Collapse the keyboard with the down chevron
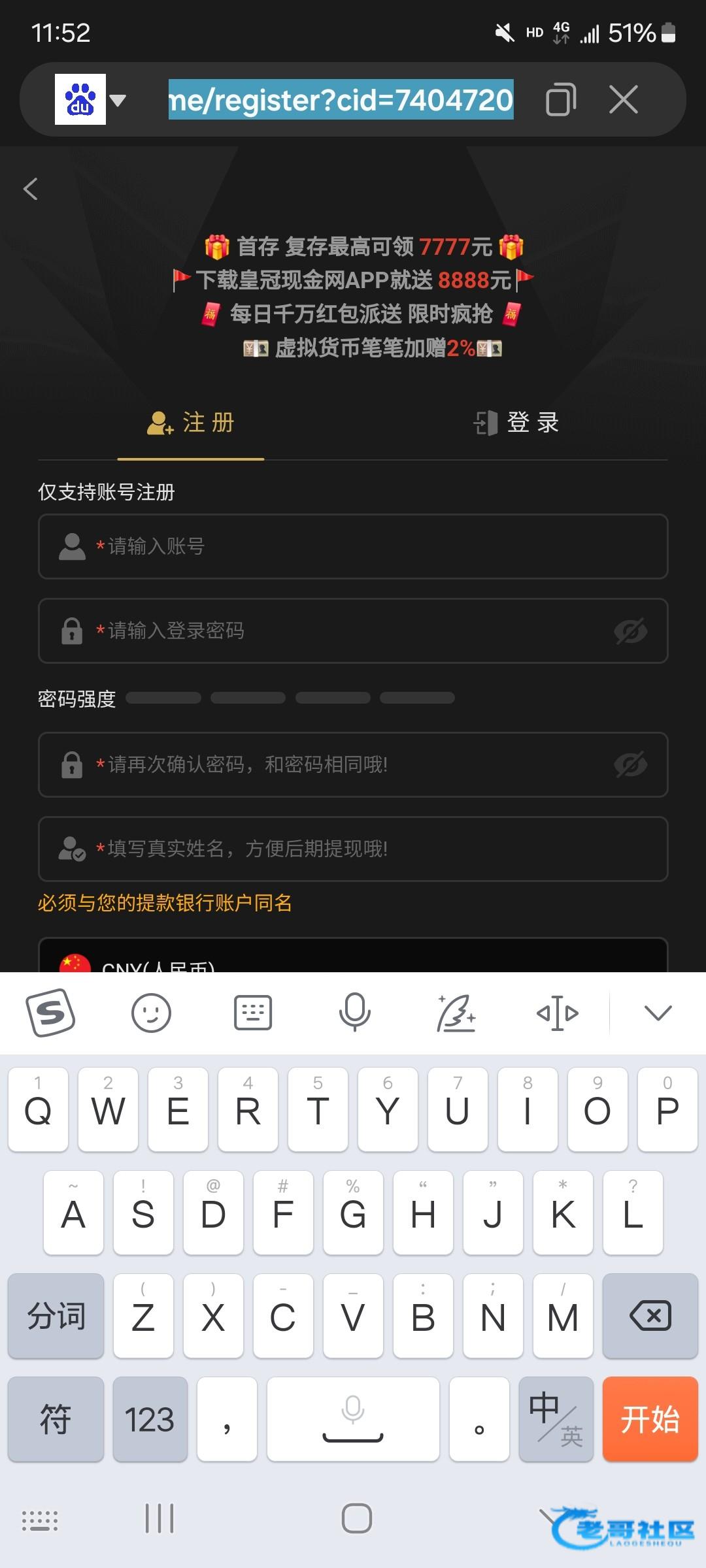The image size is (706, 1568). [658, 1013]
